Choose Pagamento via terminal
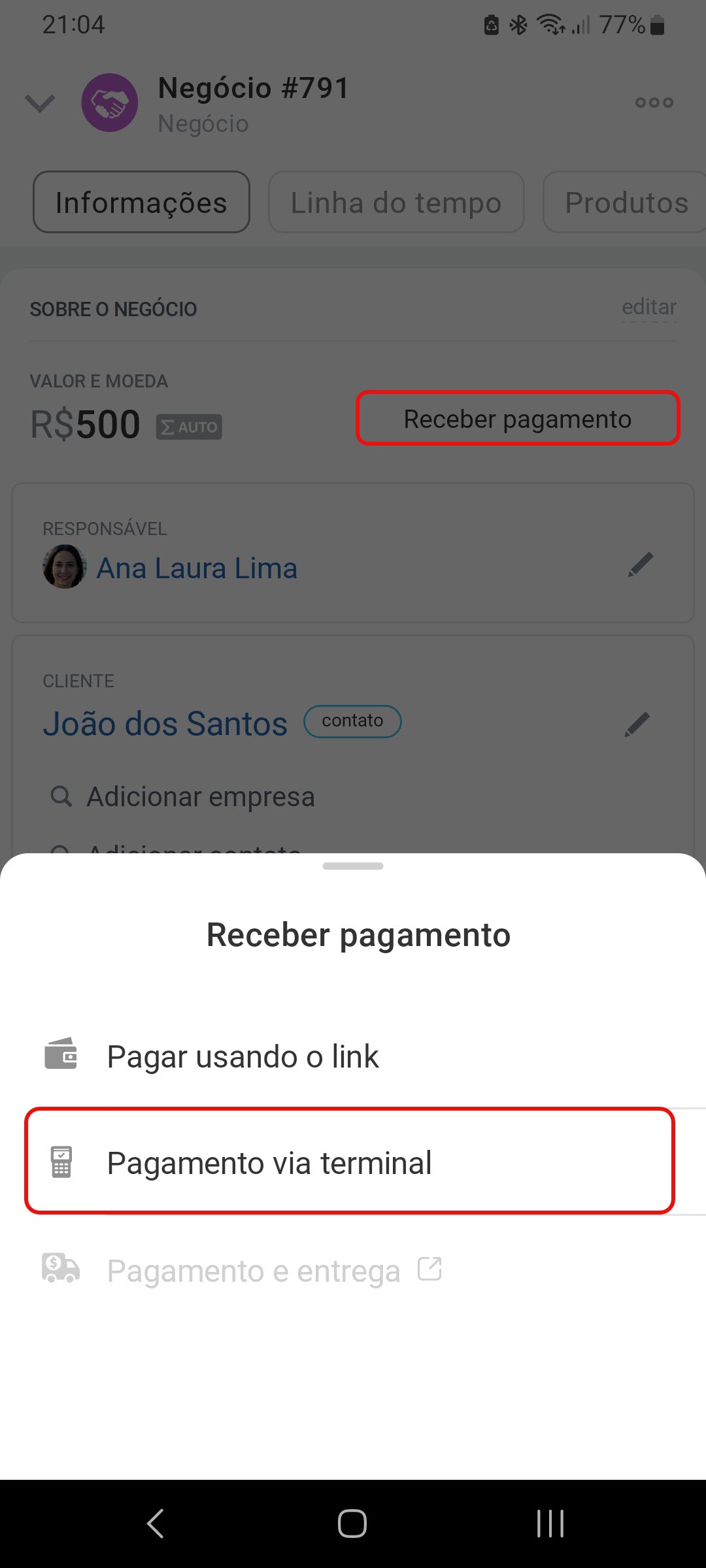706x1568 pixels. click(x=350, y=1161)
